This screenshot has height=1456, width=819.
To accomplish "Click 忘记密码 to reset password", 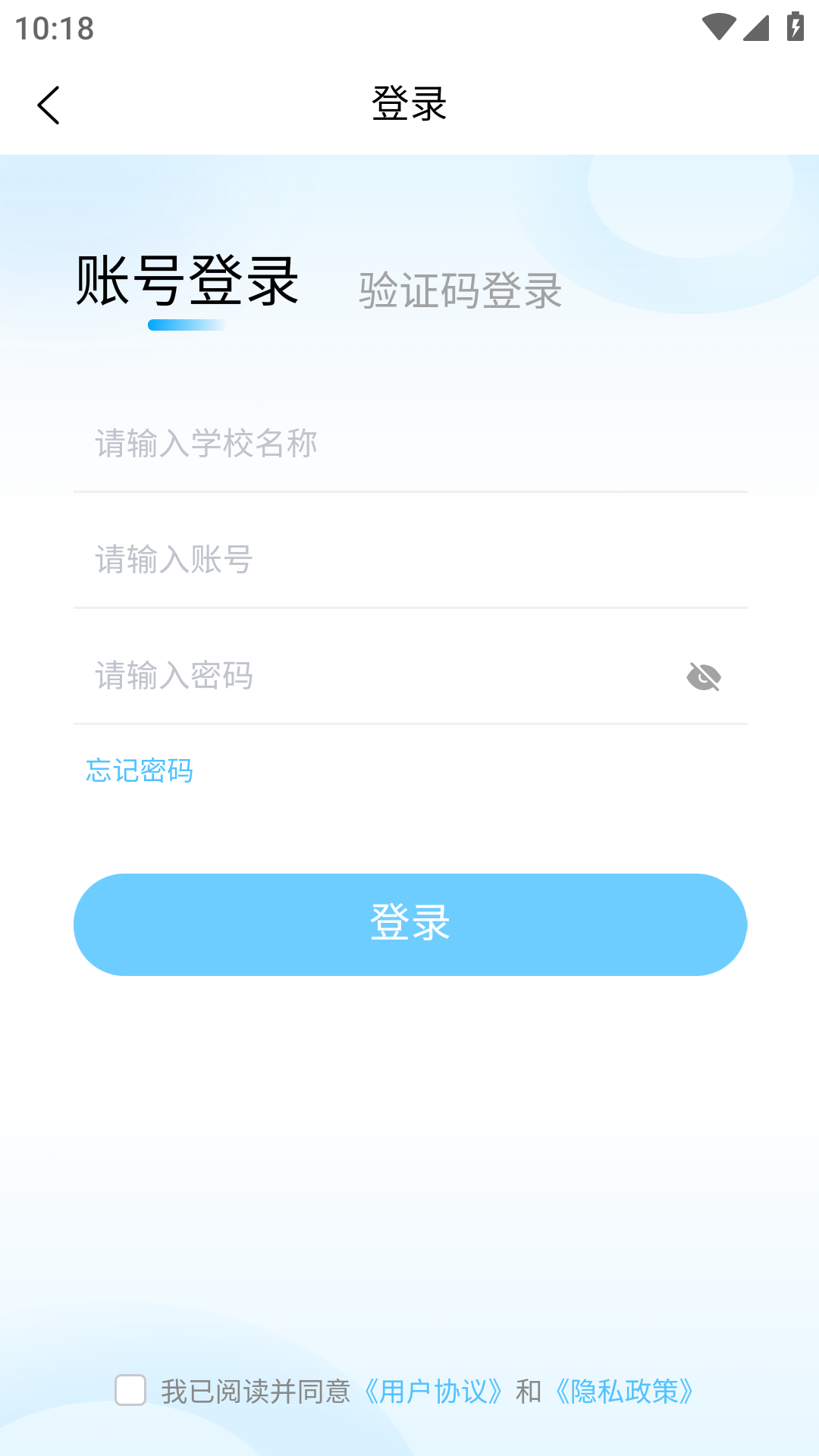I will 140,770.
